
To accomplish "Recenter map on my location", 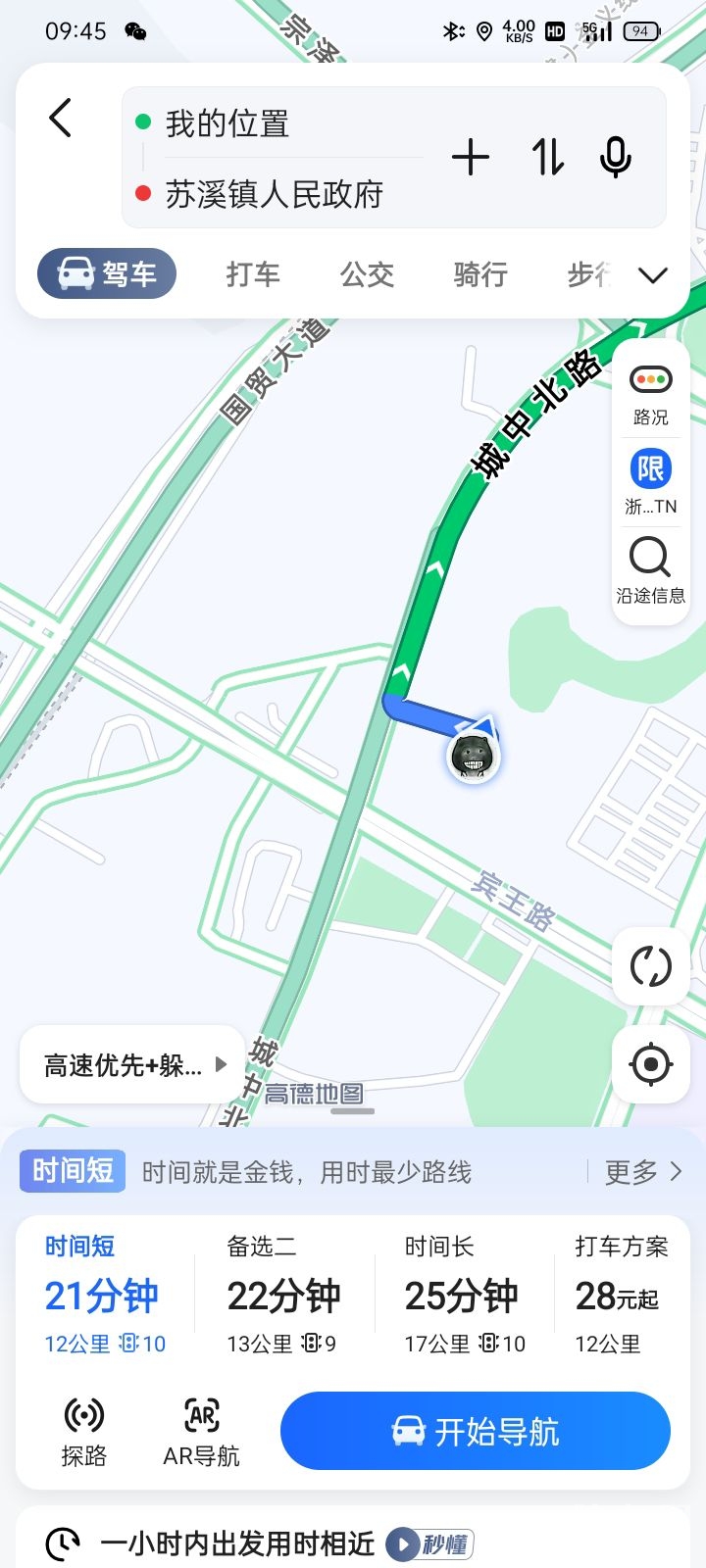I will 650,1064.
